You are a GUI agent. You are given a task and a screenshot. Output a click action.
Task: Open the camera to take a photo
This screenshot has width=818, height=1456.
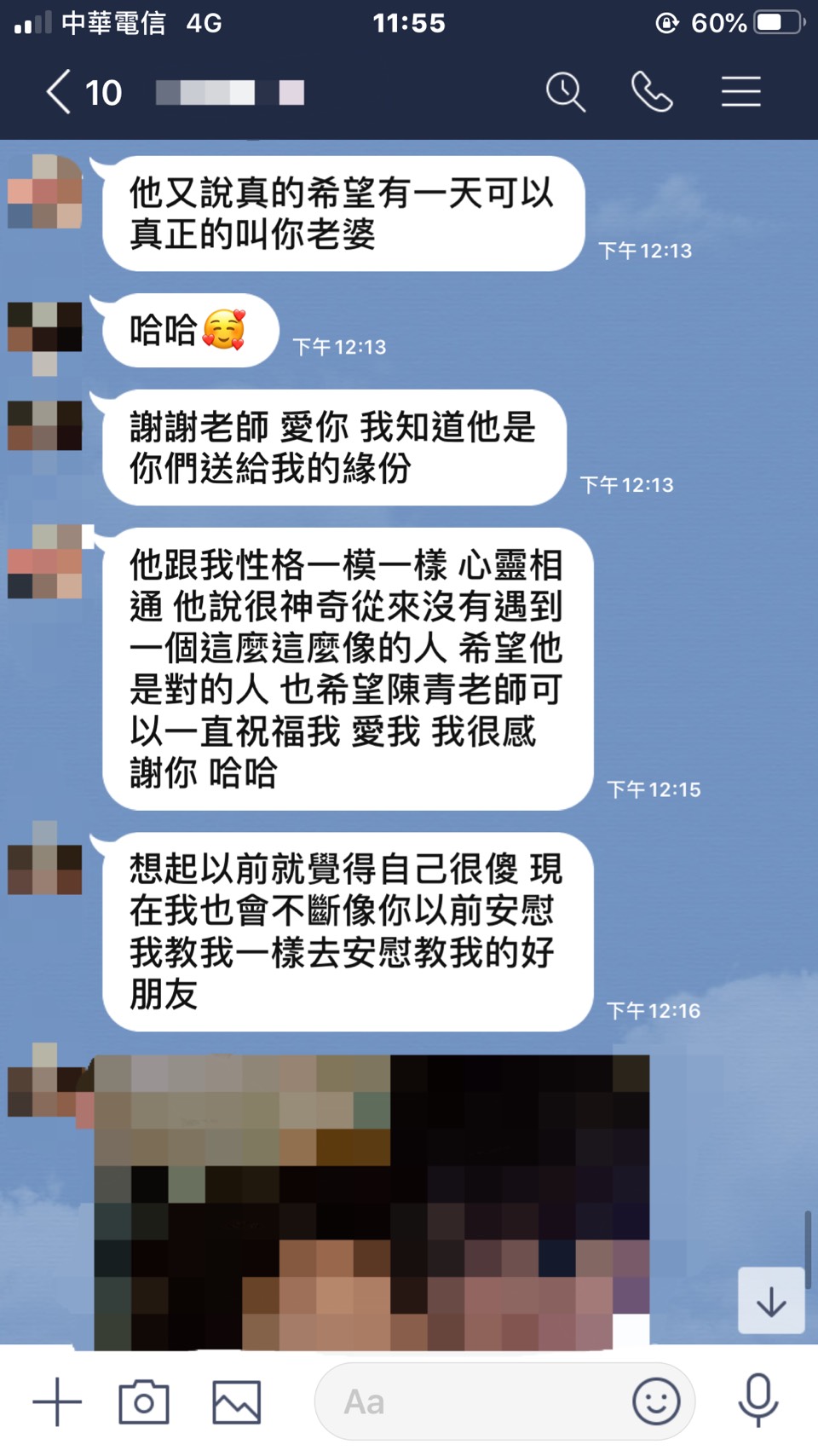pos(144,1401)
